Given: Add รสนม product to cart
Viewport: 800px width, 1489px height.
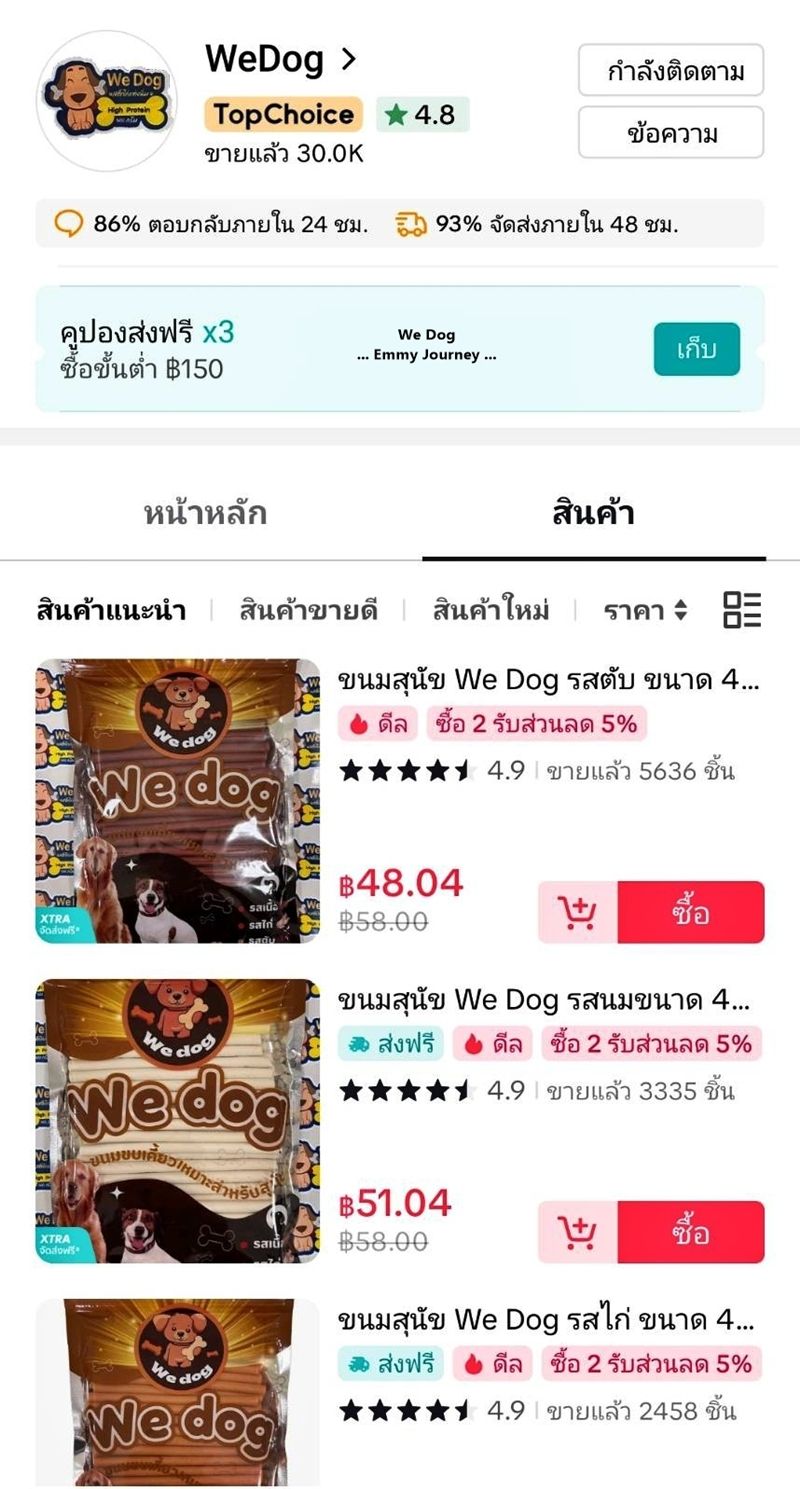Looking at the screenshot, I should click(x=578, y=1232).
